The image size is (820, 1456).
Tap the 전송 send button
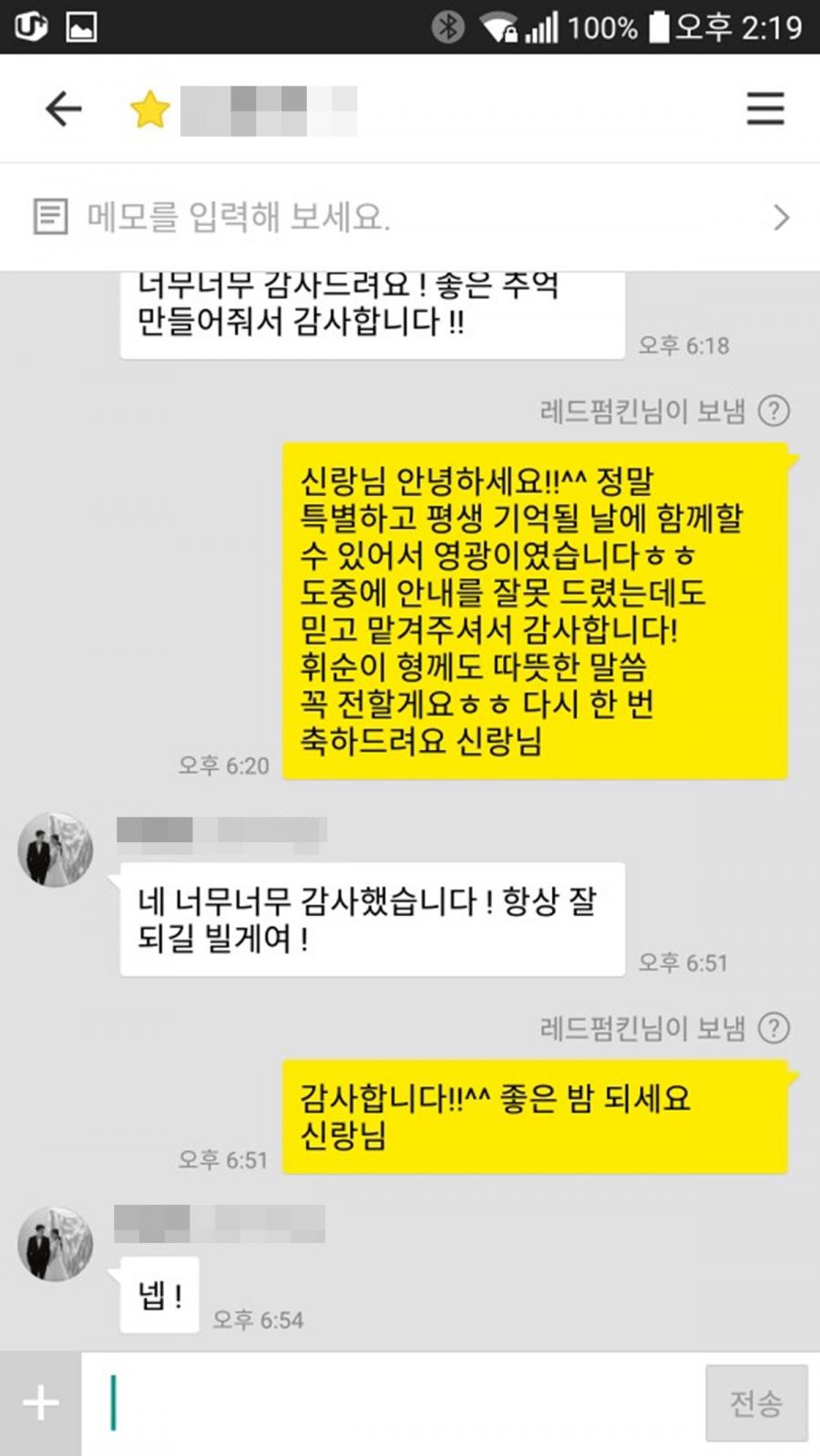pos(756,1403)
